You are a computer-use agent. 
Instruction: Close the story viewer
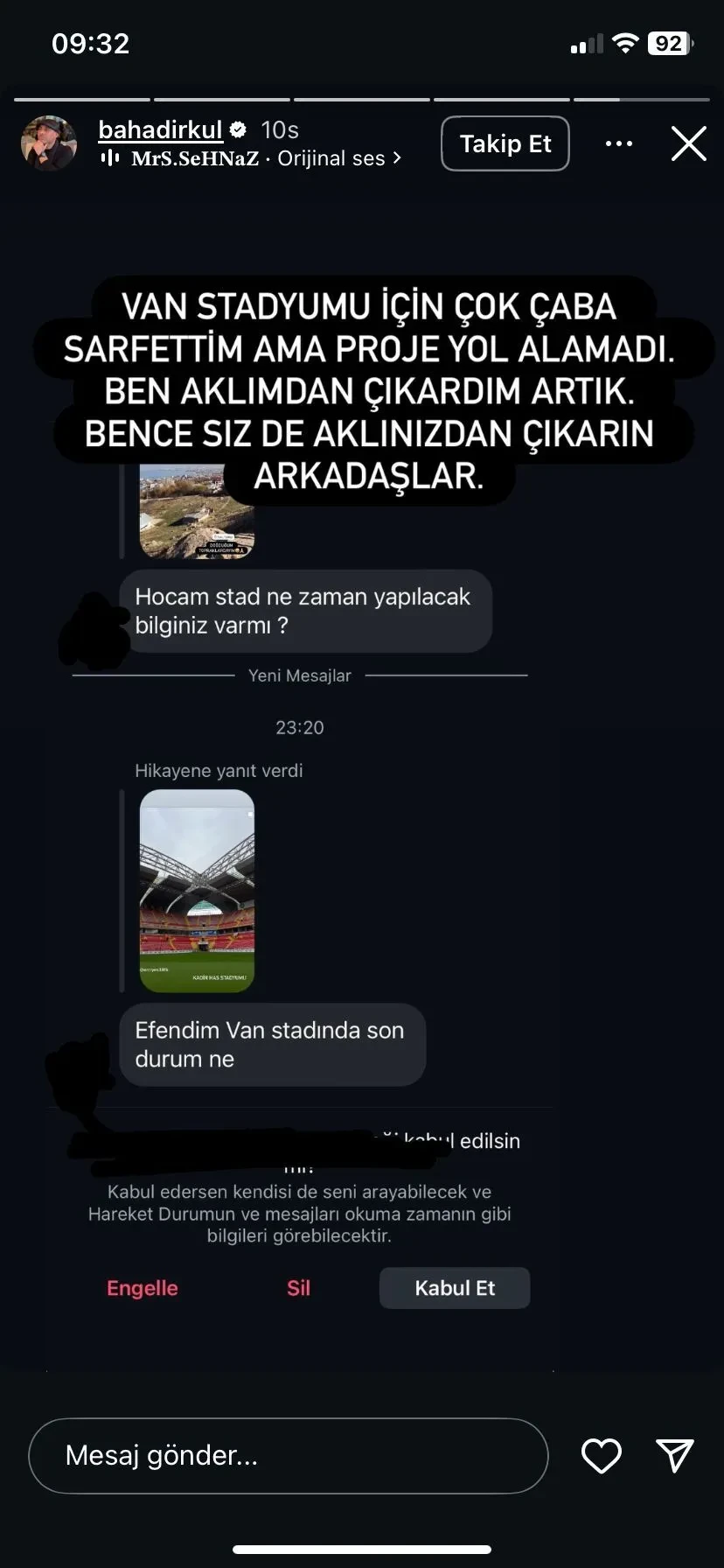click(x=688, y=143)
